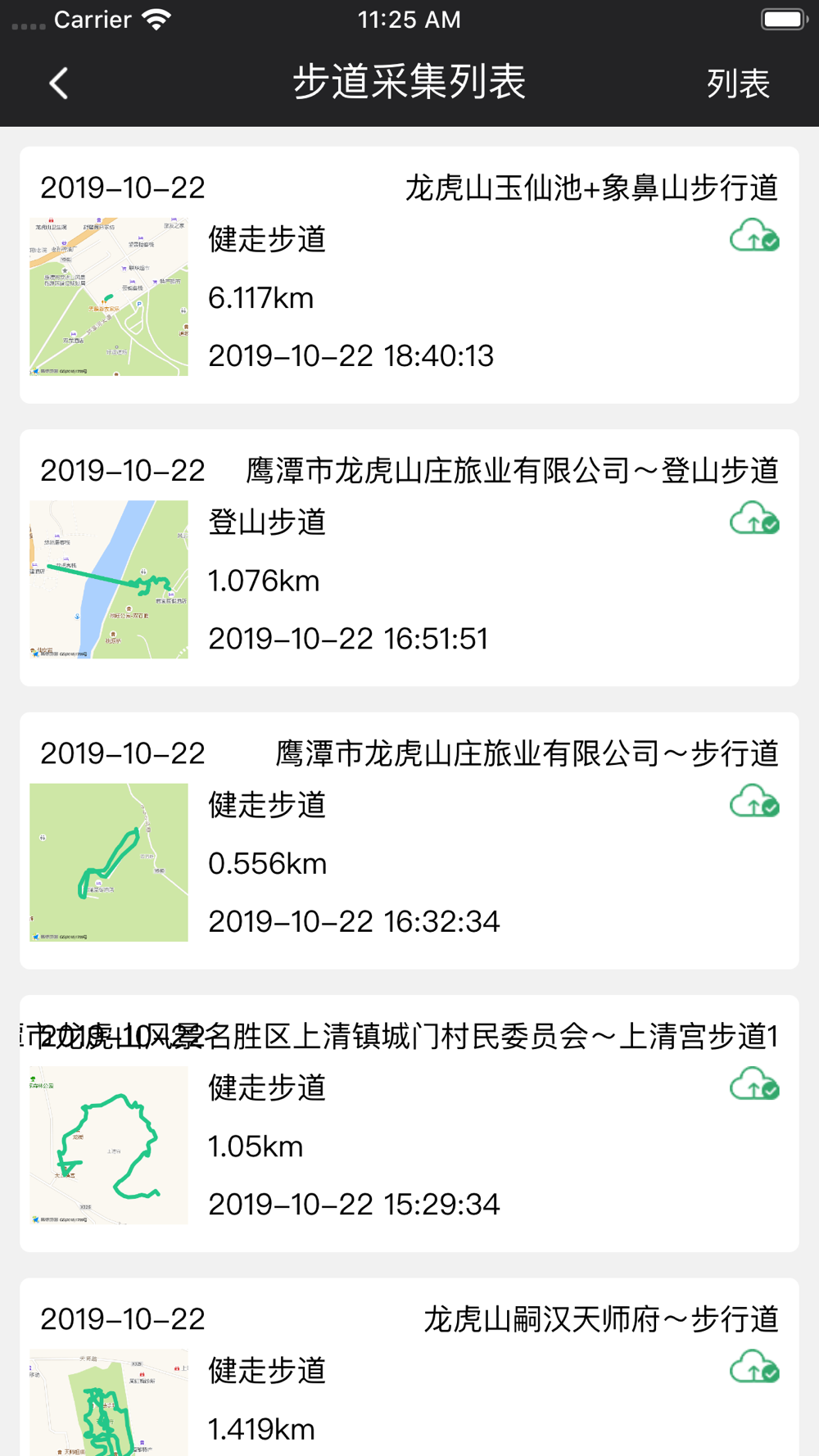The width and height of the screenshot is (819, 1456).
Task: Tap the 列表 button in the header
Action: [x=738, y=84]
